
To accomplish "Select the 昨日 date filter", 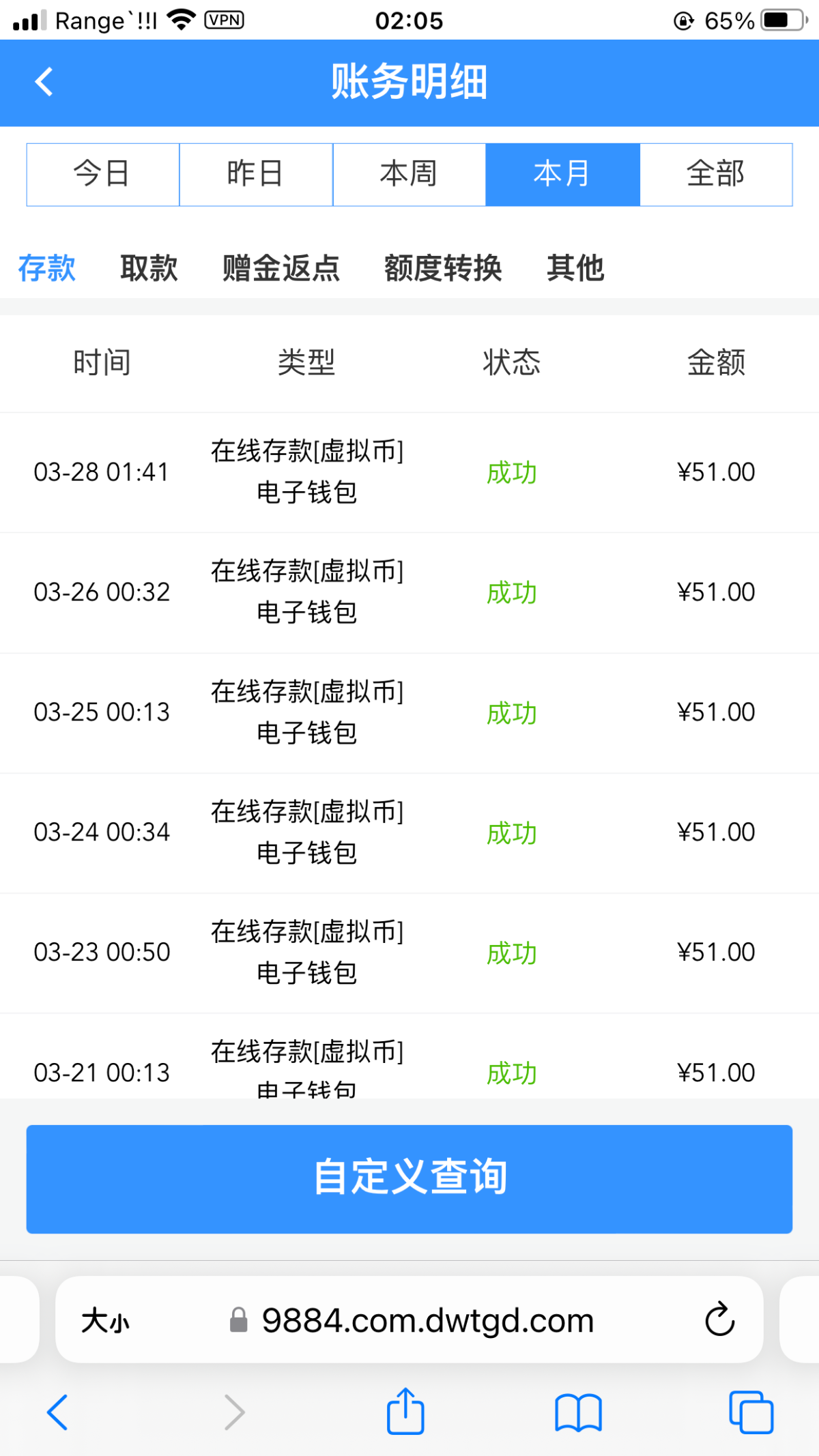I will point(256,174).
